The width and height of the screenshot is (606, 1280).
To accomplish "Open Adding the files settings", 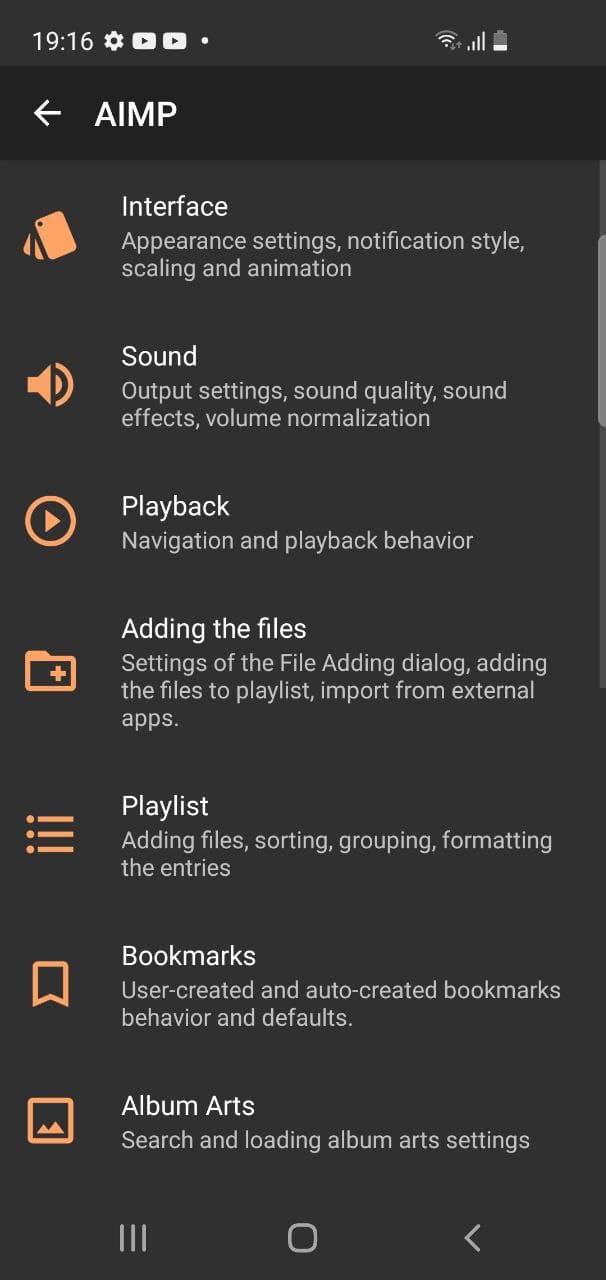I will pyautogui.click(x=300, y=672).
